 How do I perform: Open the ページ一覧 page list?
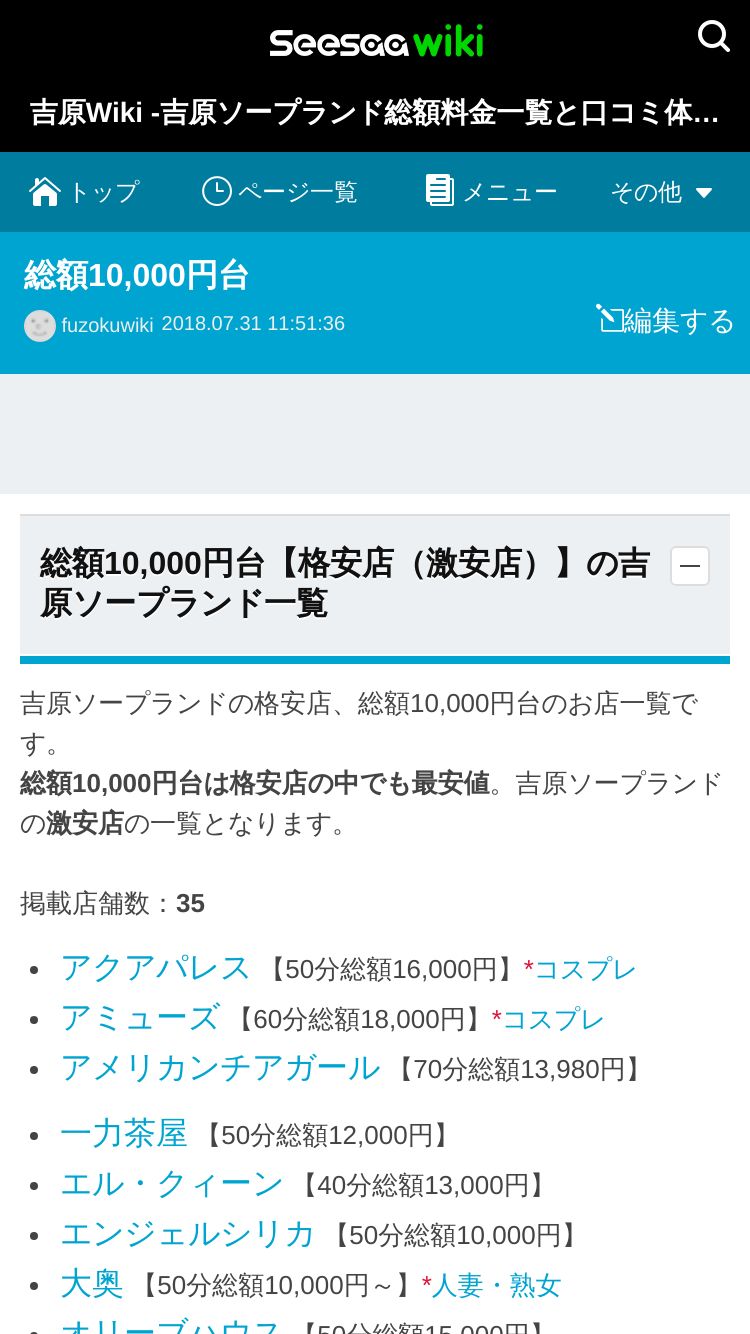(x=279, y=191)
